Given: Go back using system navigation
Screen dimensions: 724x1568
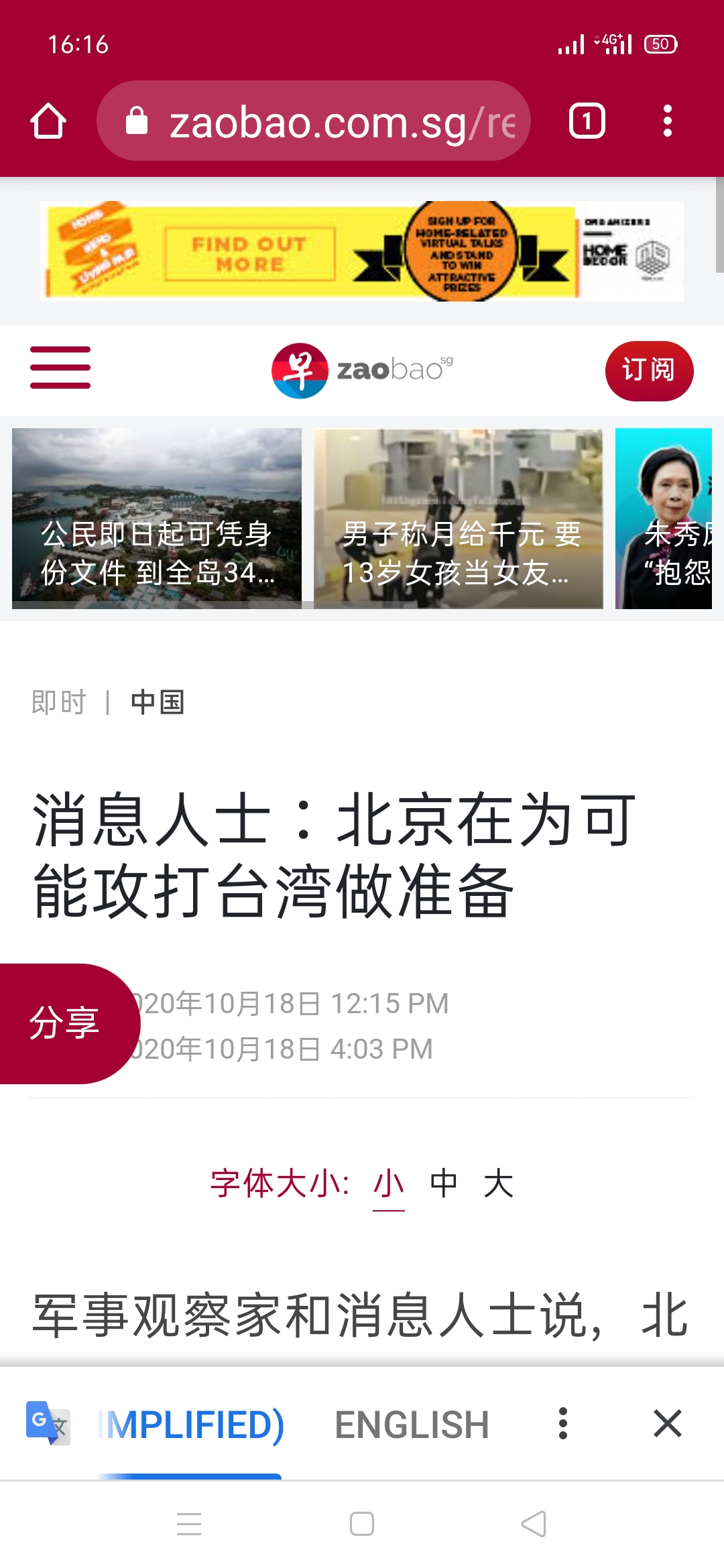Looking at the screenshot, I should [534, 1524].
